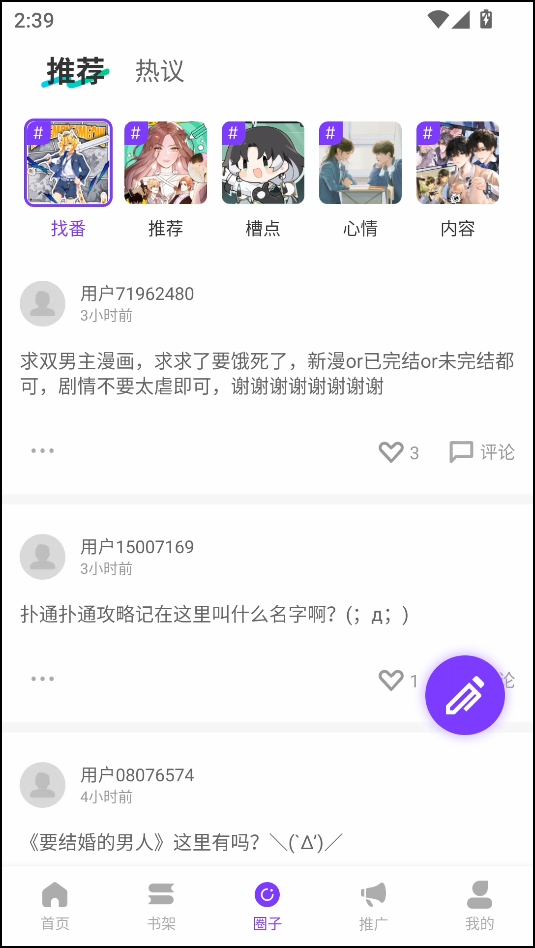
Task: Open more options under 用户71962480's post
Action: click(x=43, y=451)
